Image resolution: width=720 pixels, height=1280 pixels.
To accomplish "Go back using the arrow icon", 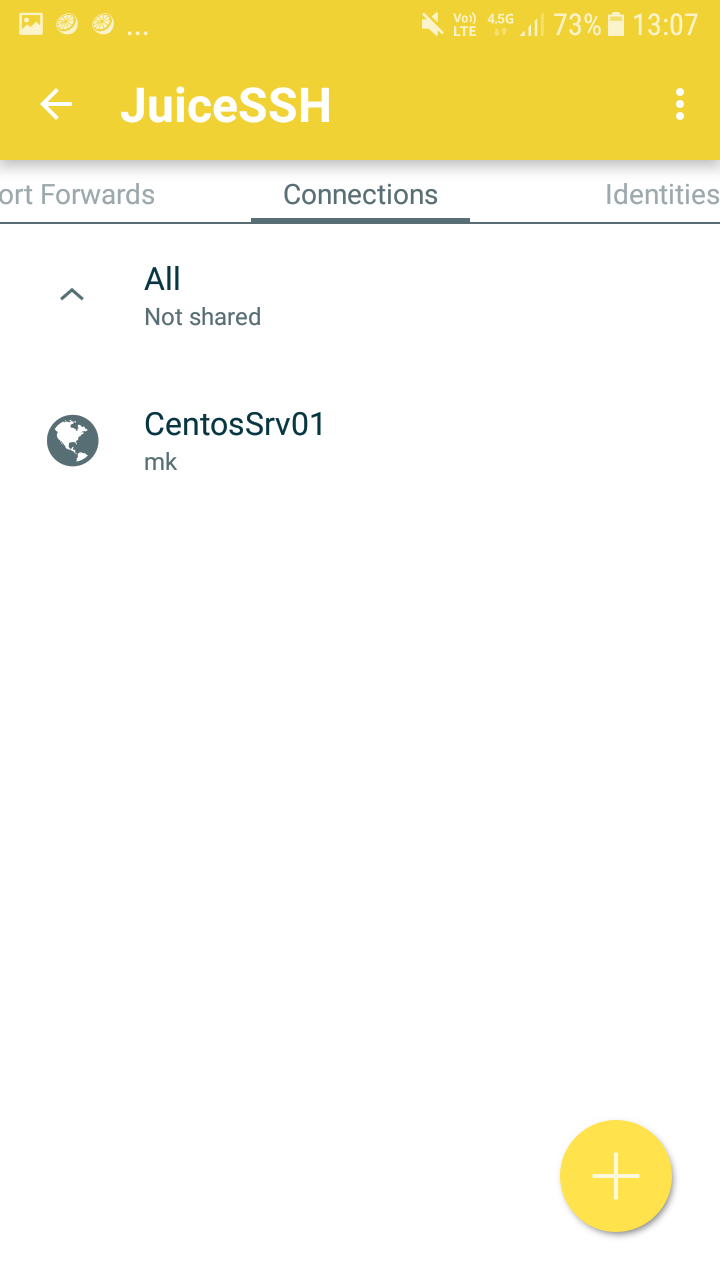I will (x=56, y=105).
